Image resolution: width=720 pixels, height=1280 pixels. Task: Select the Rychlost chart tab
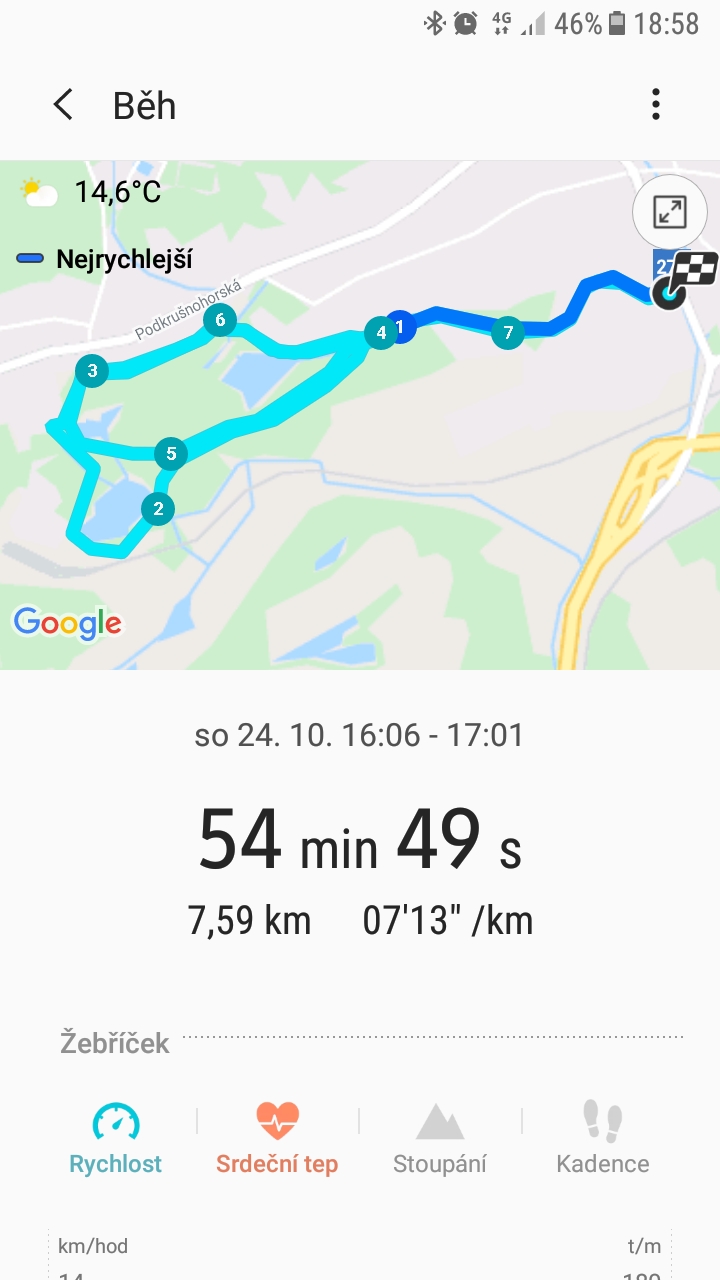pos(116,1139)
